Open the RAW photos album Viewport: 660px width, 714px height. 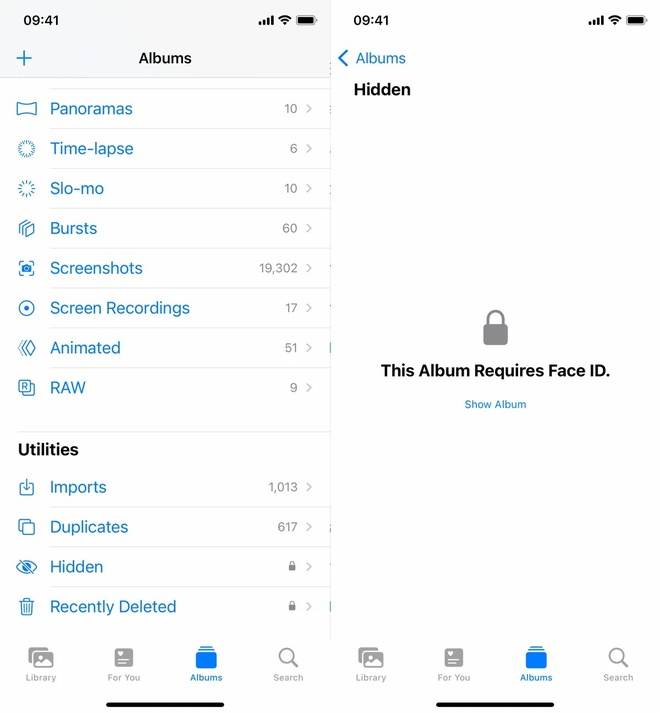pos(67,388)
